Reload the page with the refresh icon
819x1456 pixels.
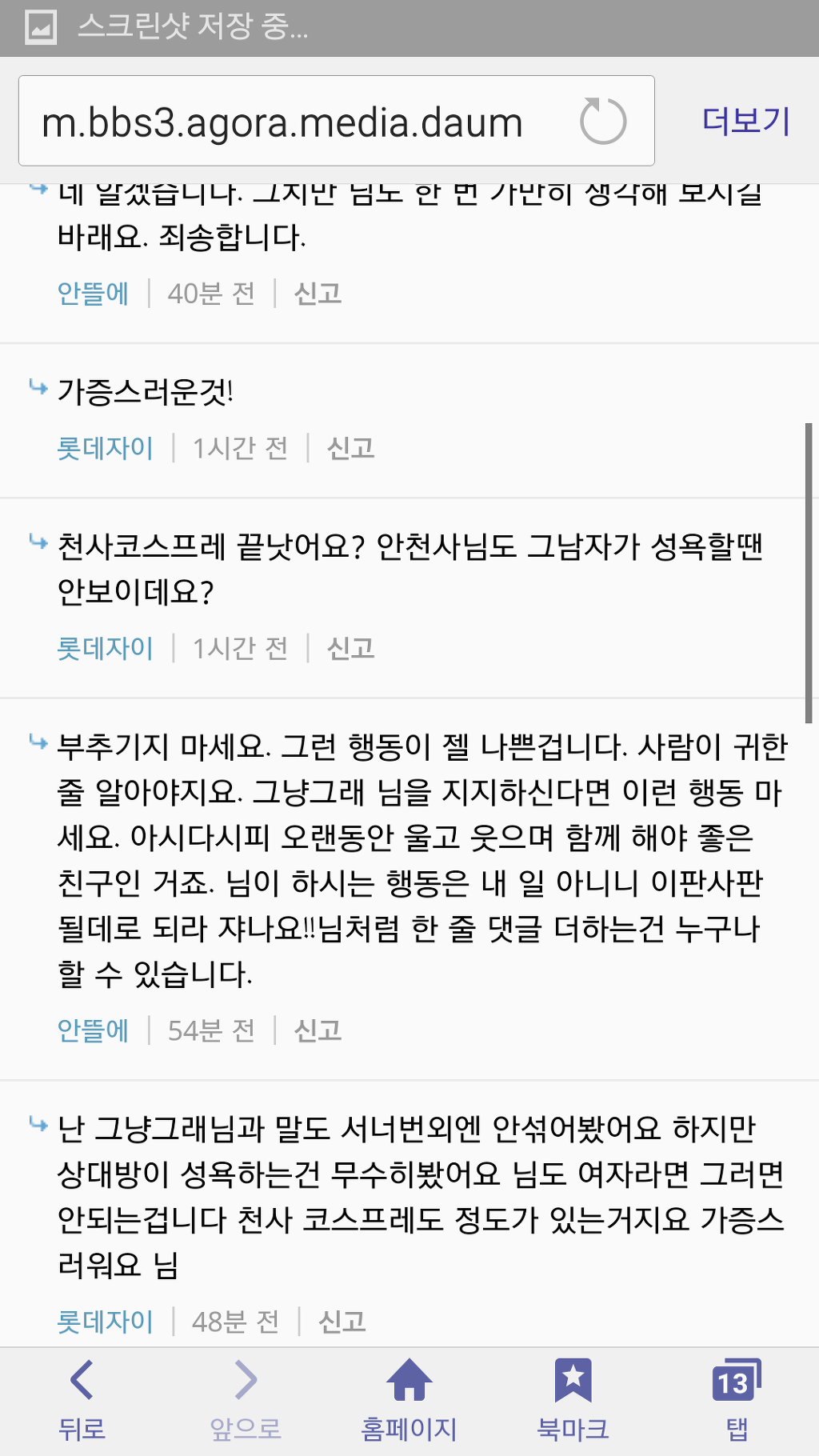click(602, 122)
